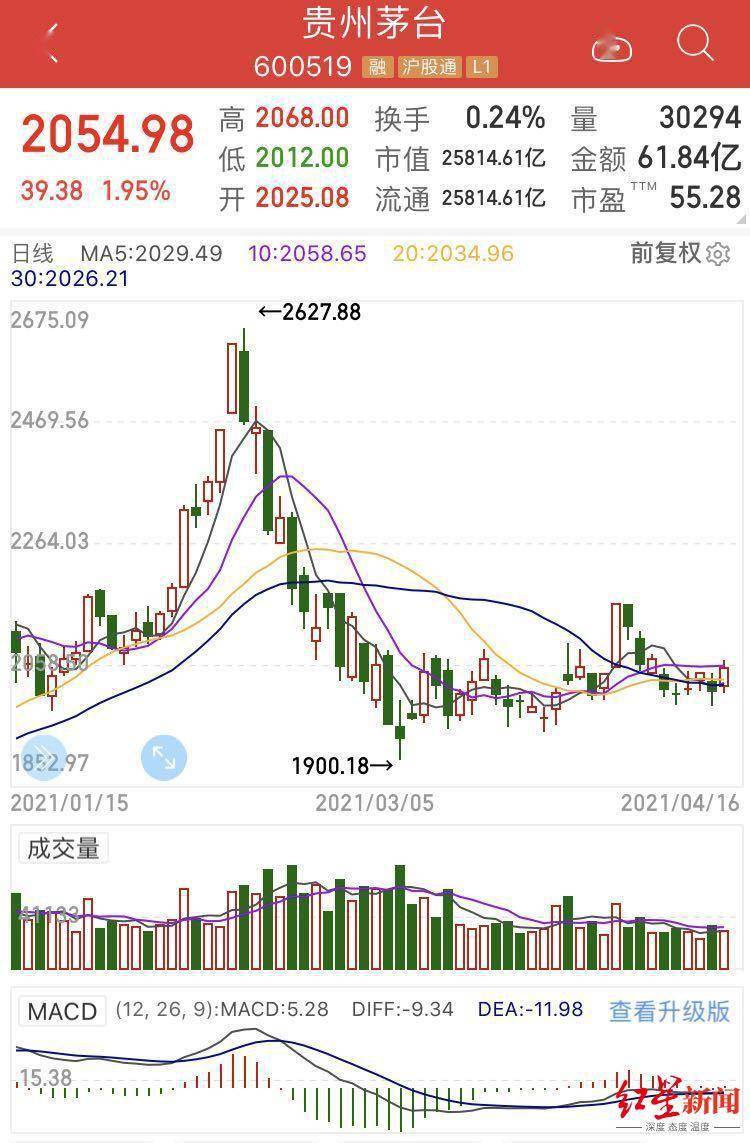
Task: Toggle the MA5 moving average line display
Action: tap(159, 254)
